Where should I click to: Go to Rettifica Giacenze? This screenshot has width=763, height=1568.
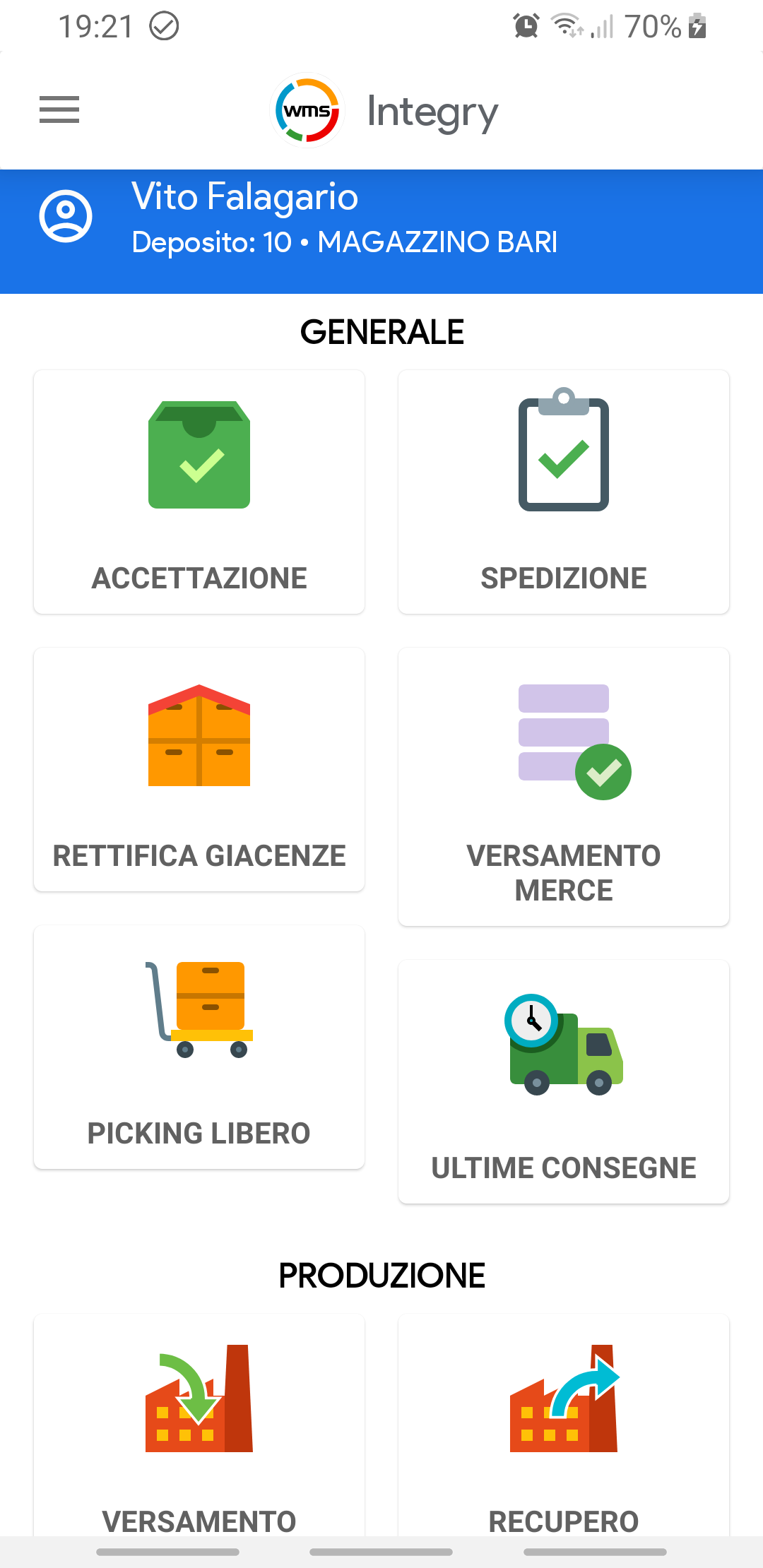click(x=199, y=770)
